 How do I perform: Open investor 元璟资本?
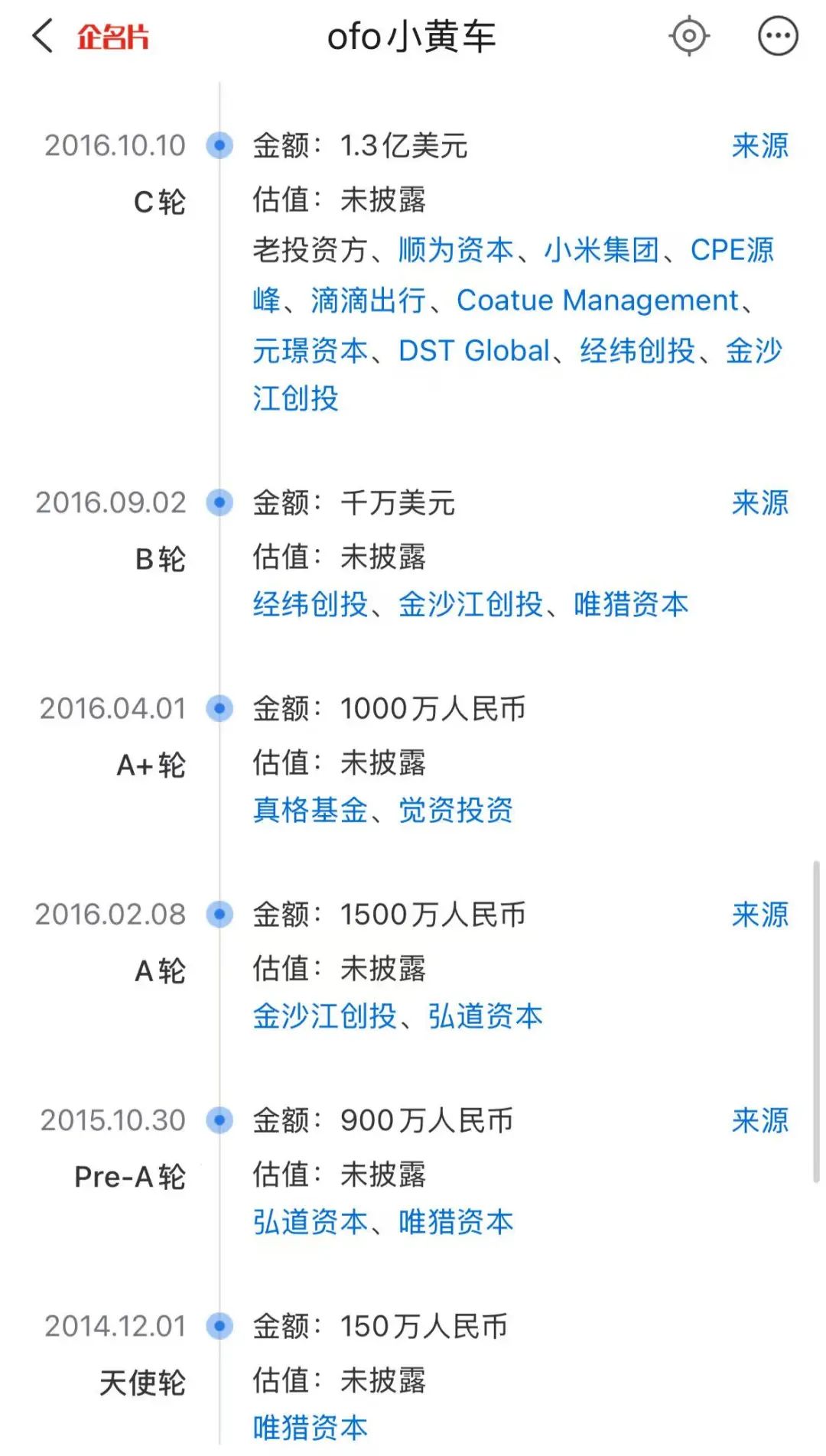click(311, 351)
